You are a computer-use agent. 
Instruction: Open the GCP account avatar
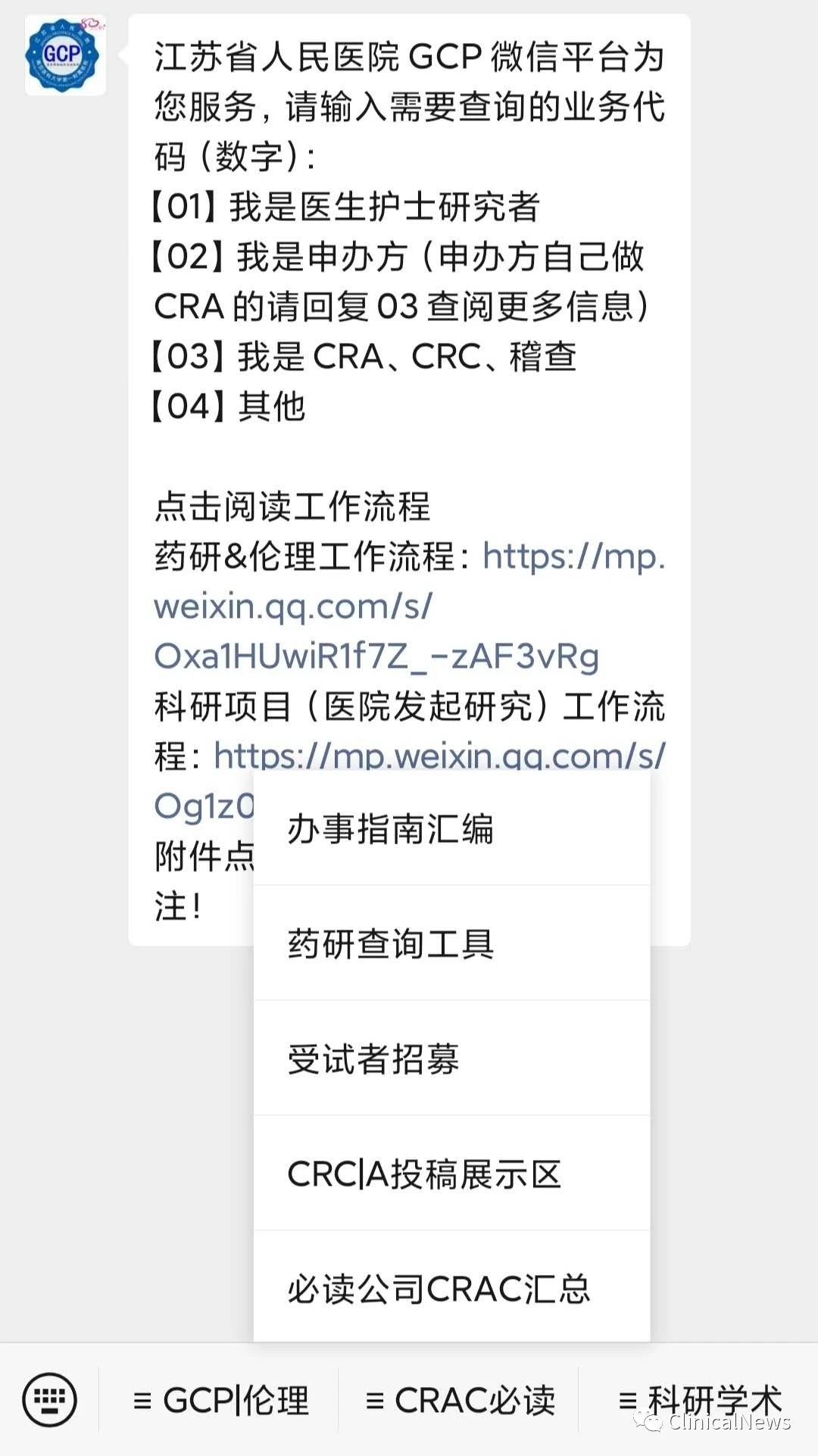pyautogui.click(x=65, y=55)
